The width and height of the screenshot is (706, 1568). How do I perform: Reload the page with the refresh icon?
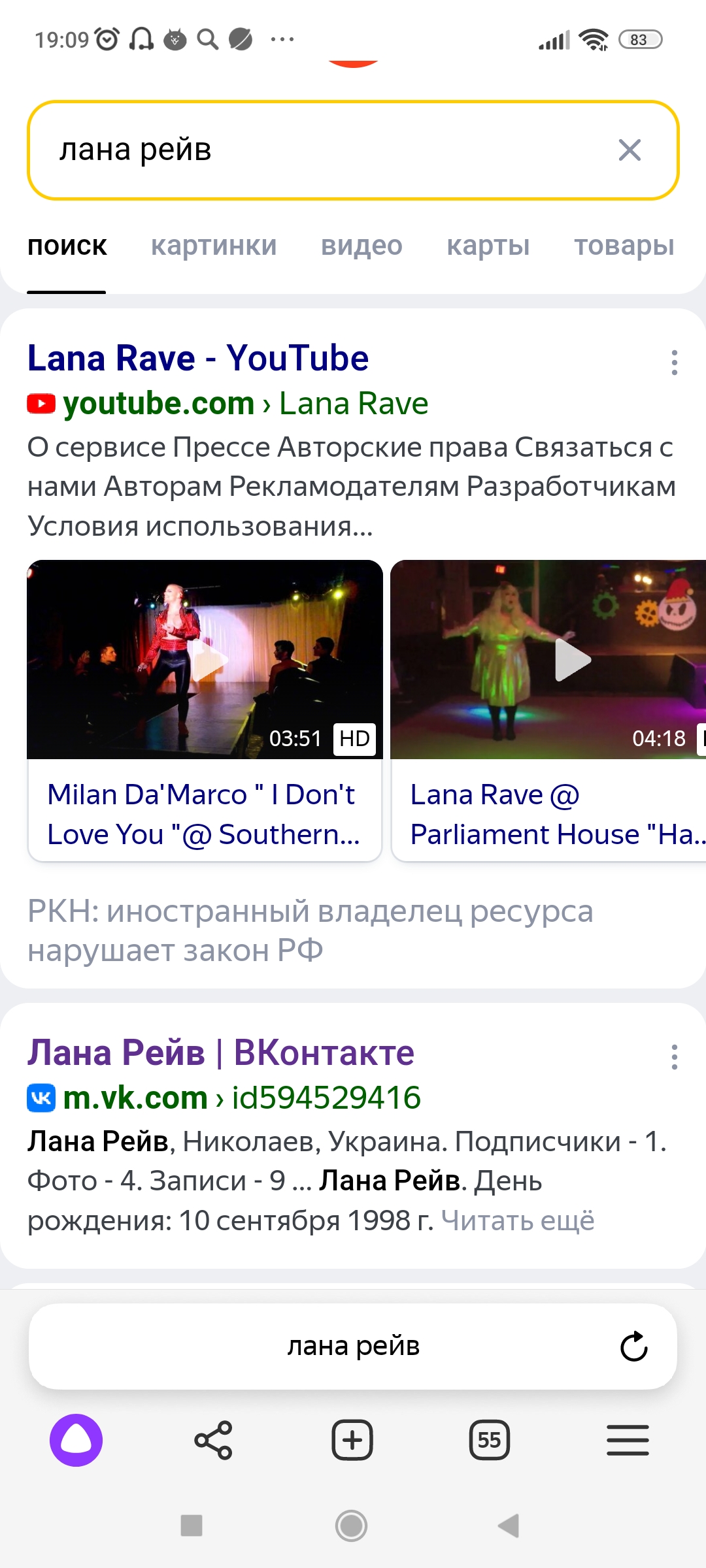pos(633,1347)
